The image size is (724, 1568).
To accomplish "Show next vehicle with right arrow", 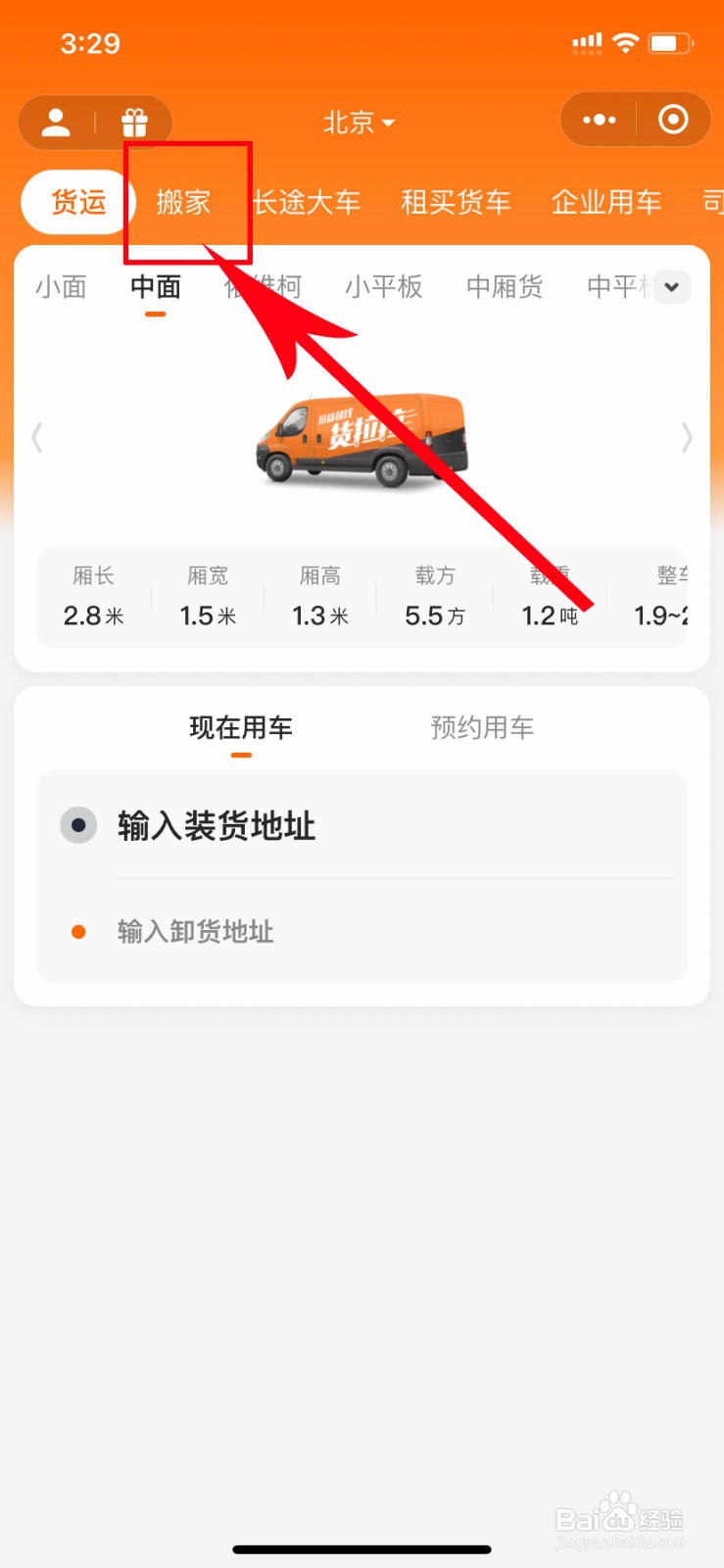I will pos(687,437).
